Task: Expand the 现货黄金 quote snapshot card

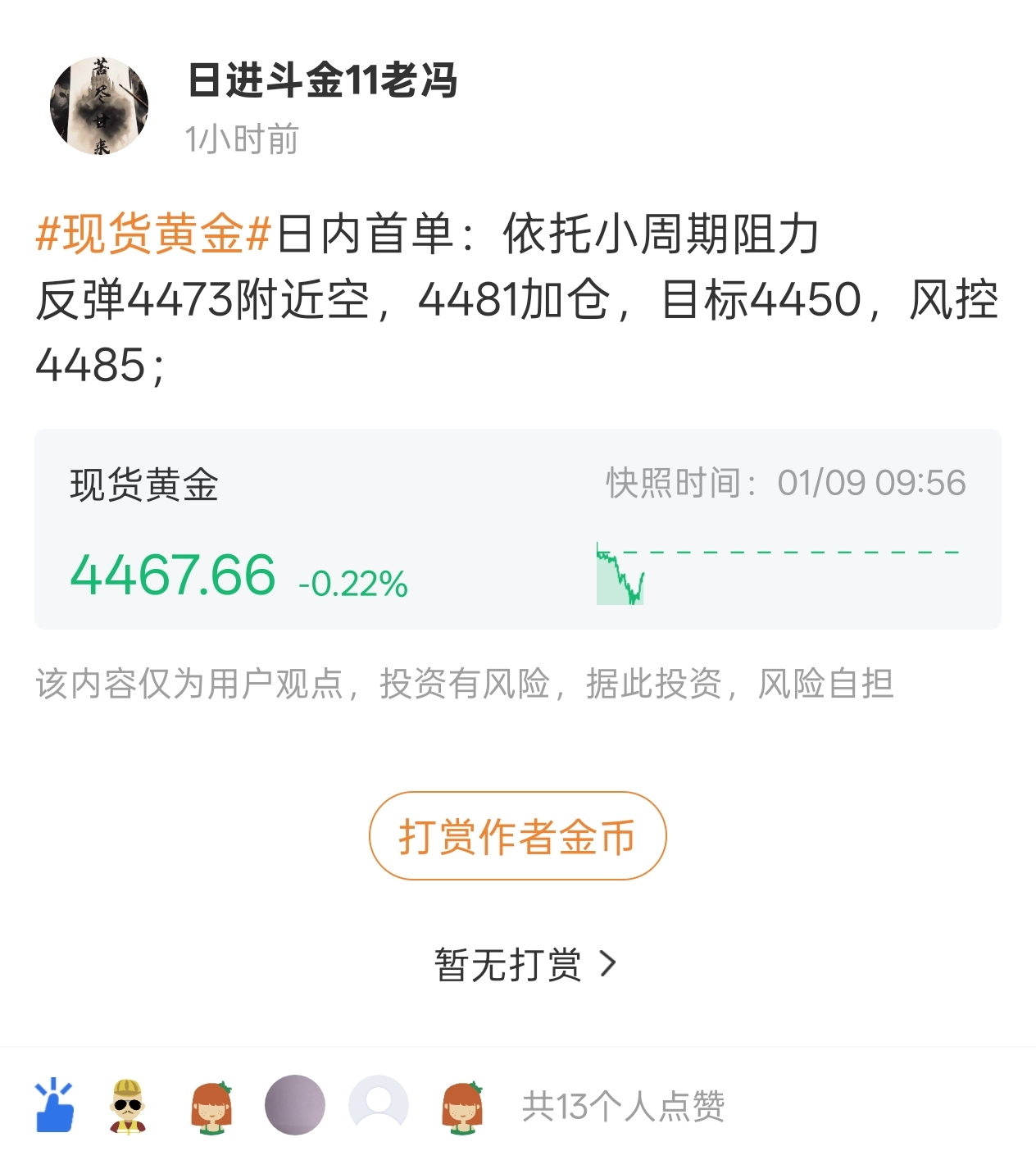Action: coord(518,529)
